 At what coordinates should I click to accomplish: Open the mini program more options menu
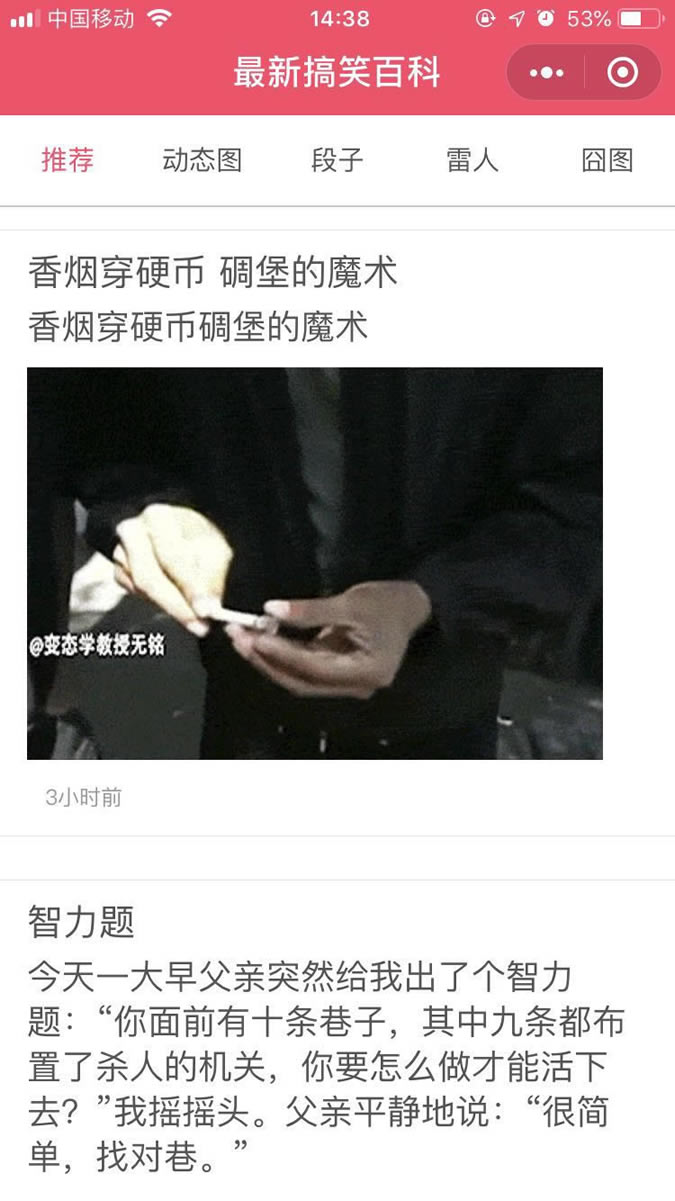click(x=547, y=73)
